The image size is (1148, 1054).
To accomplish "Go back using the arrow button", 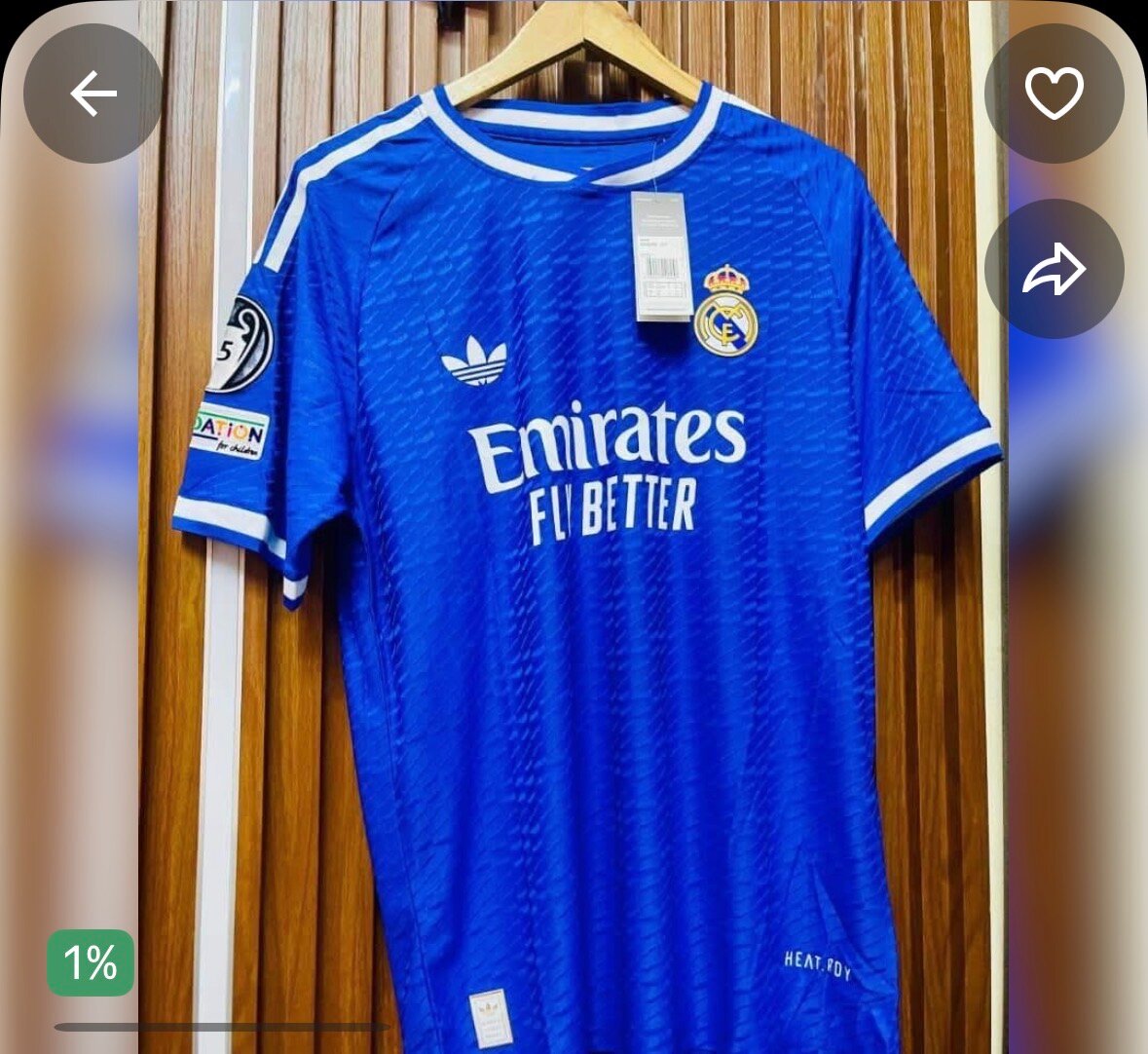I will coord(93,94).
